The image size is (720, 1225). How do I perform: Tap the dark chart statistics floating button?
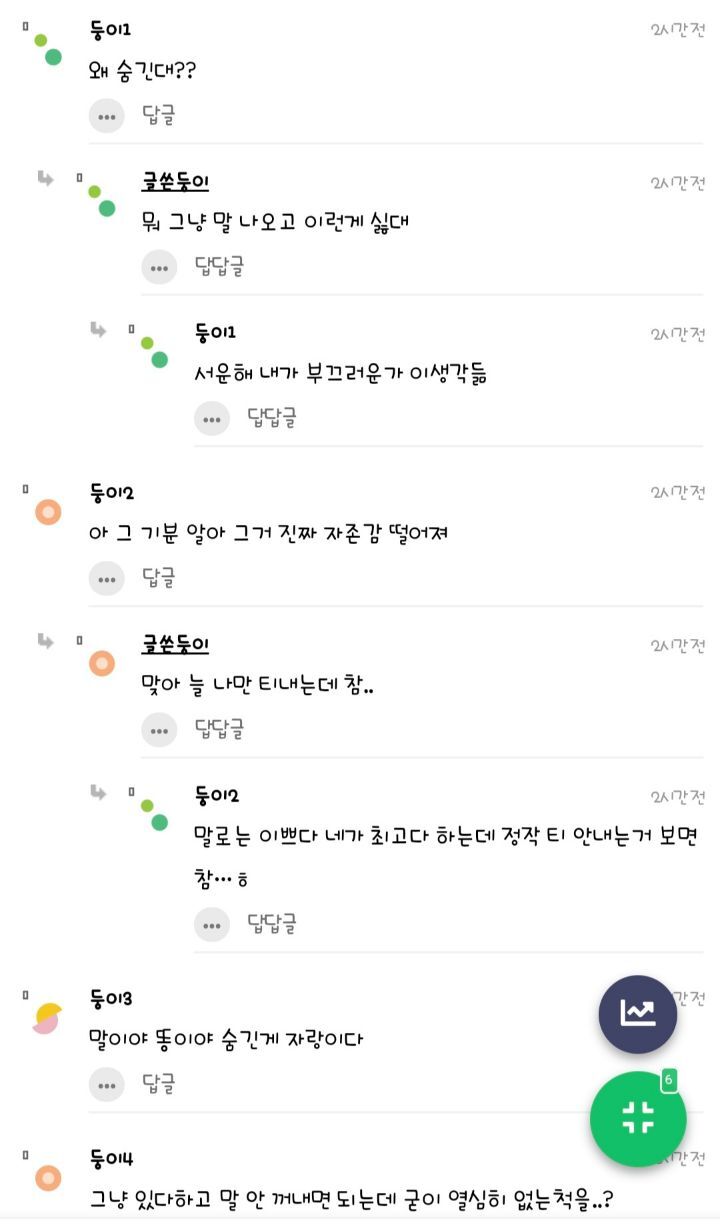tap(638, 1013)
